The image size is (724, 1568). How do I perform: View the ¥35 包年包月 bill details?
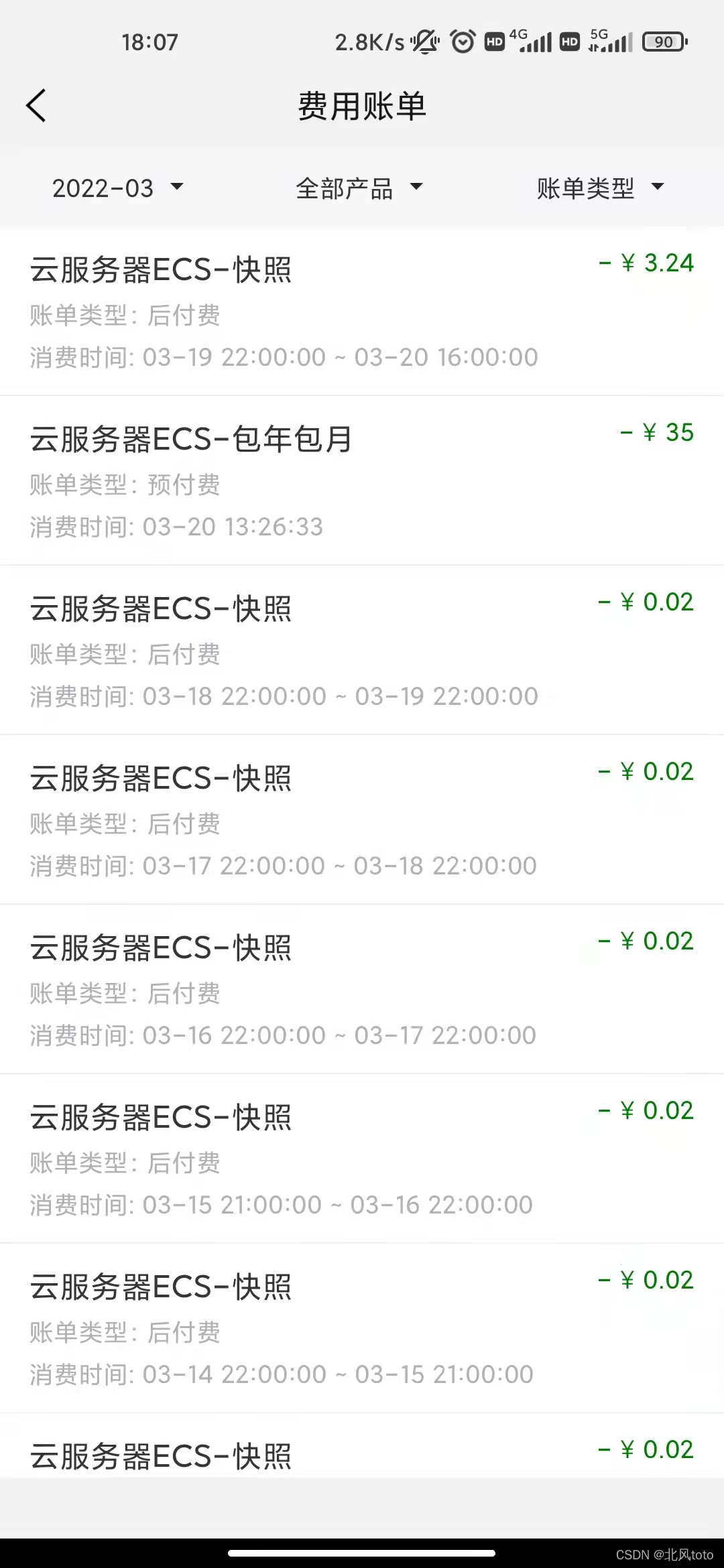tap(362, 481)
